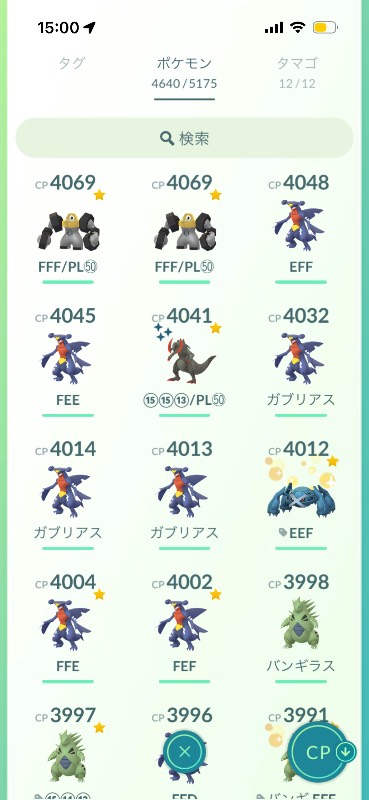Open the CP 3998 バンギラス

pyautogui.click(x=301, y=628)
